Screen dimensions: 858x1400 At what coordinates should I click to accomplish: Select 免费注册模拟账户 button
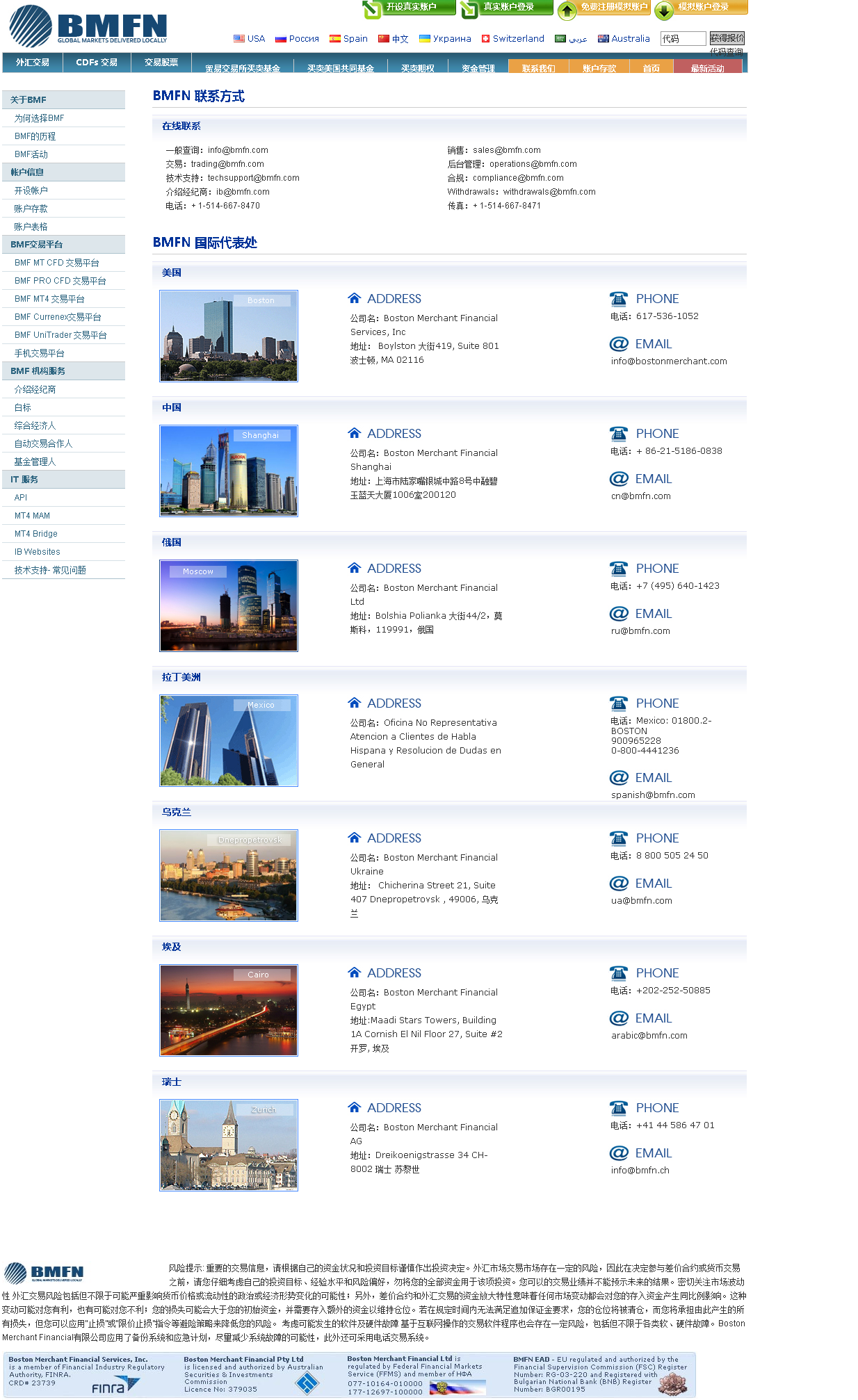(604, 8)
